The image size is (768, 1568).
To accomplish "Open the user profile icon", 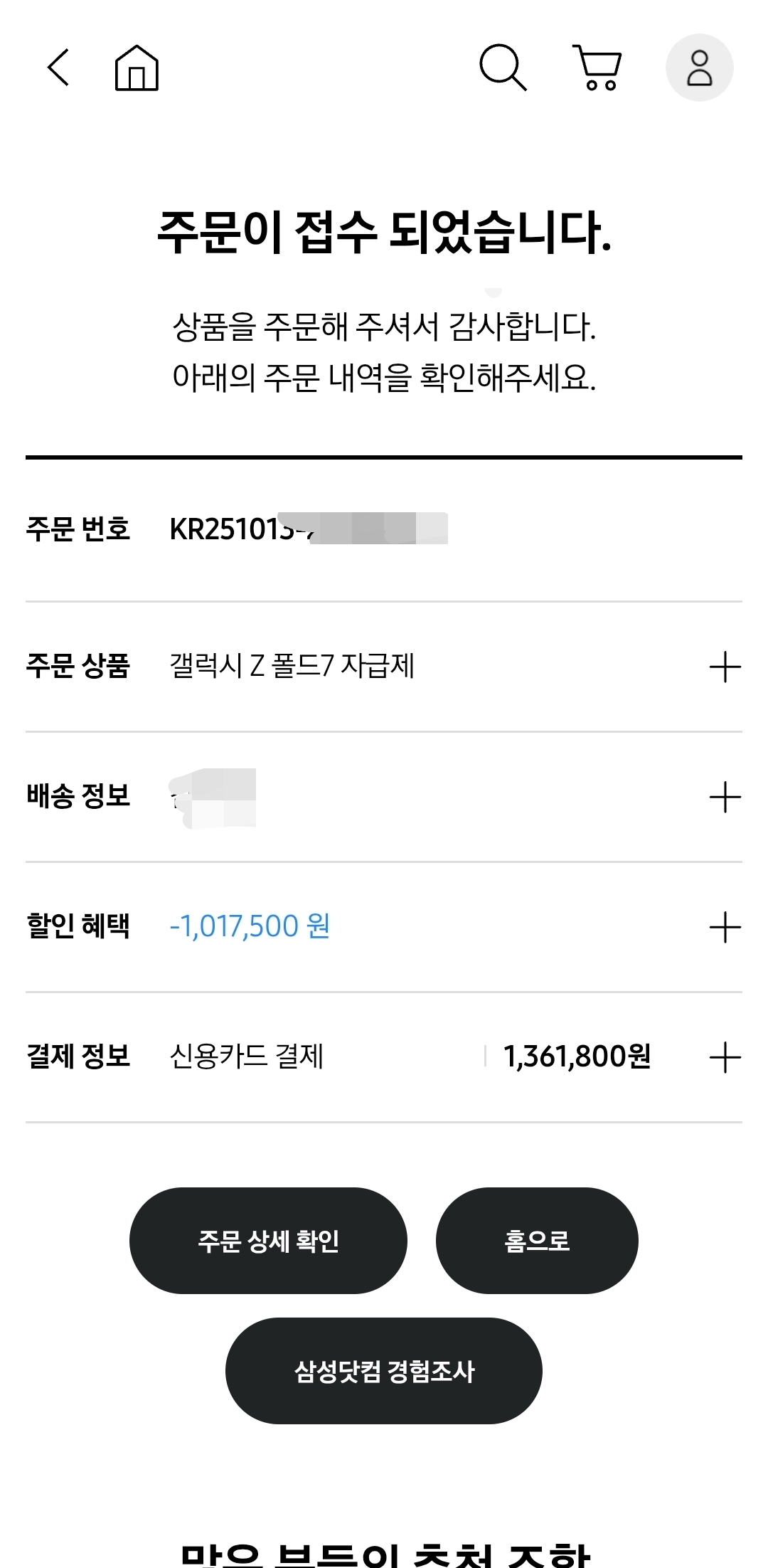I will [699, 68].
